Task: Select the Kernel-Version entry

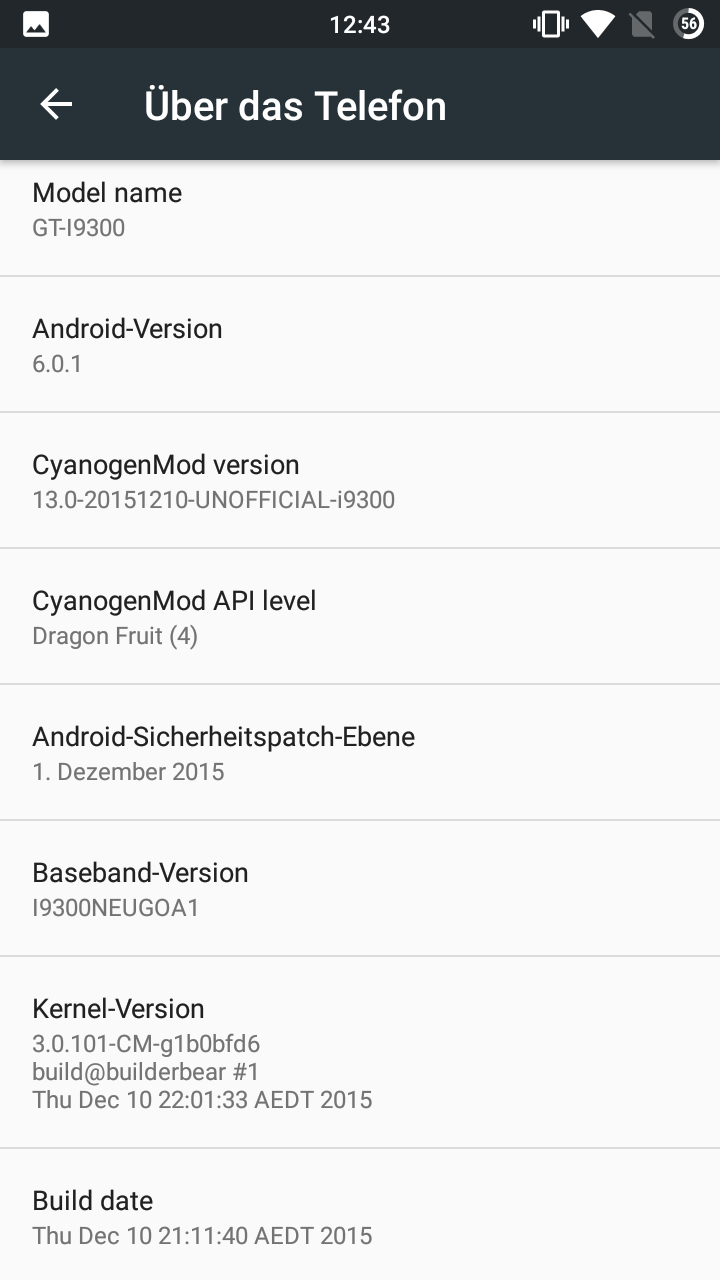Action: coord(360,1053)
